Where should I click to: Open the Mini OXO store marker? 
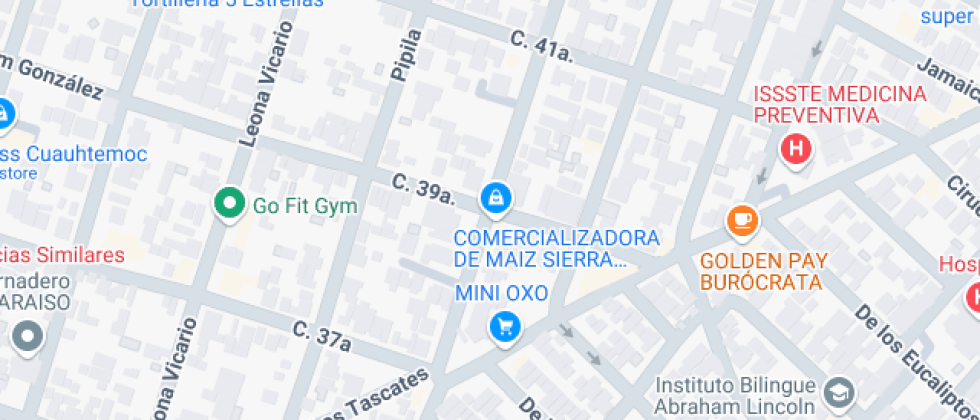pos(506,325)
